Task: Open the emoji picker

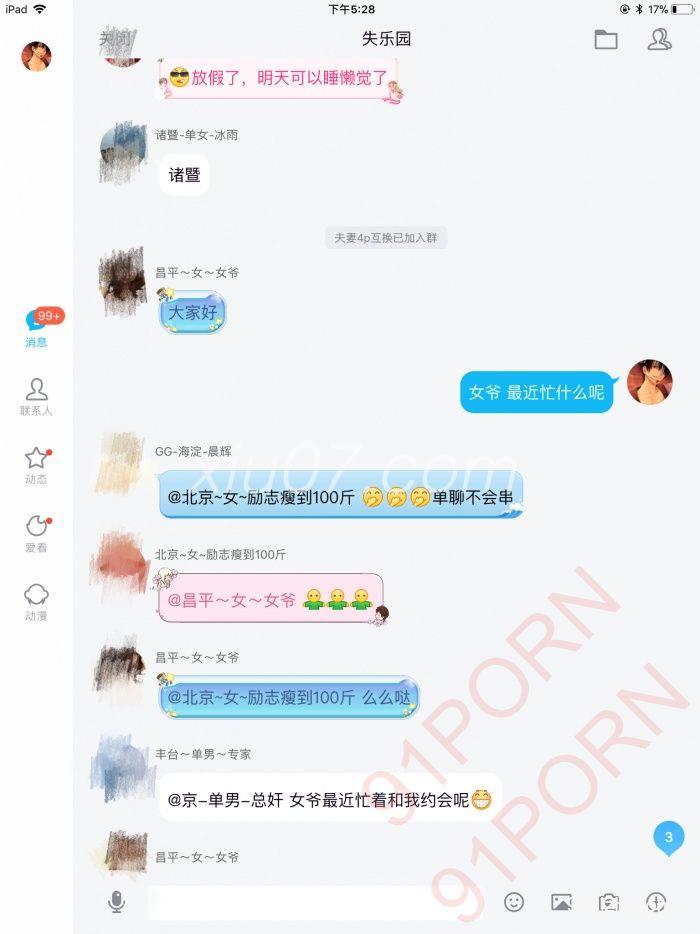Action: coord(514,902)
